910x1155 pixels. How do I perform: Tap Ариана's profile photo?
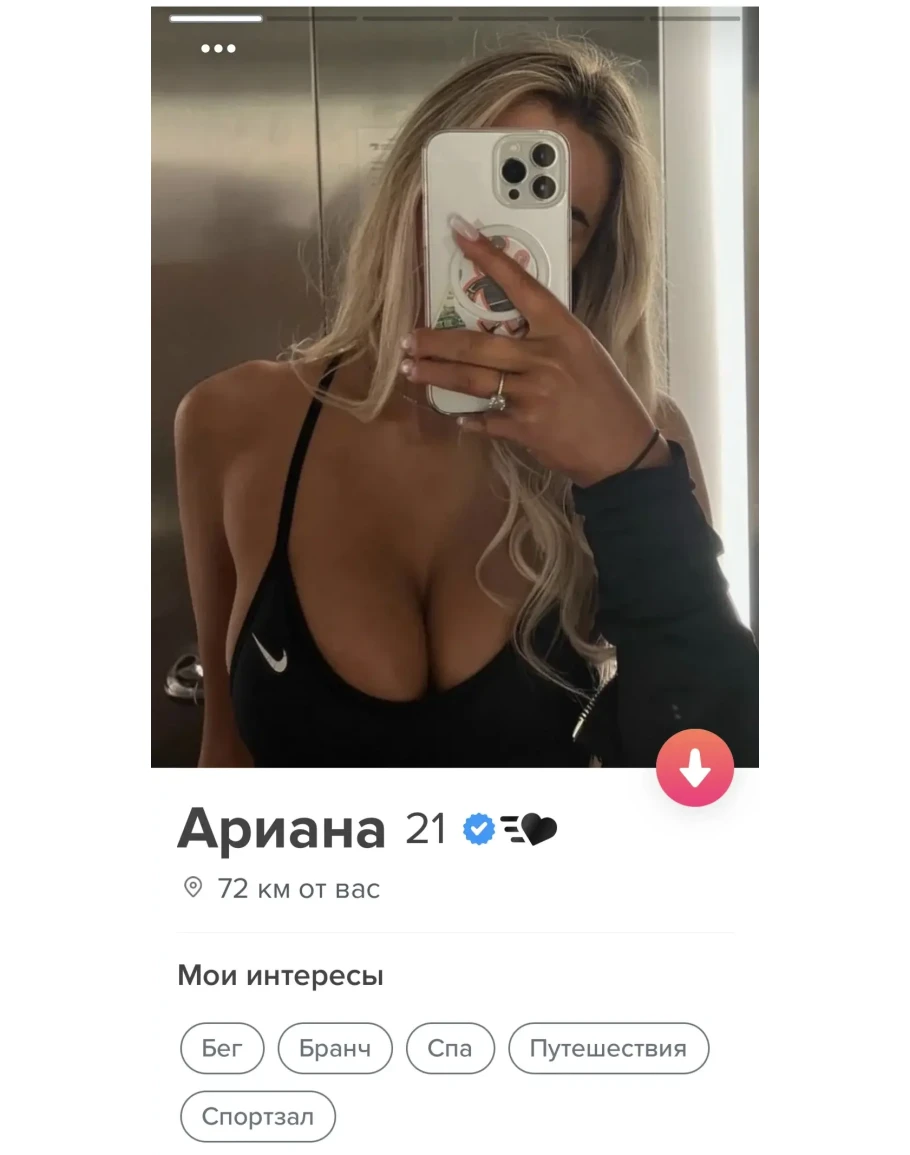(454, 400)
